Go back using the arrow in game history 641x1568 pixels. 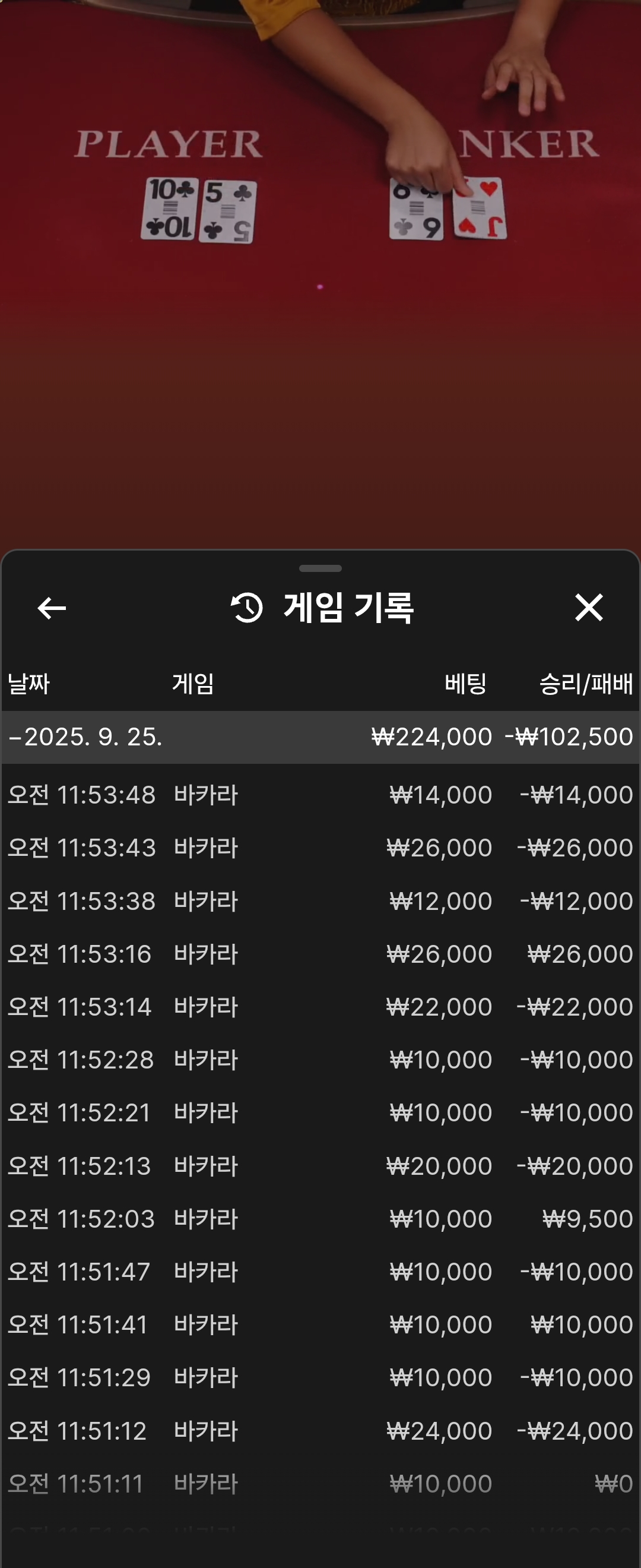click(x=52, y=608)
